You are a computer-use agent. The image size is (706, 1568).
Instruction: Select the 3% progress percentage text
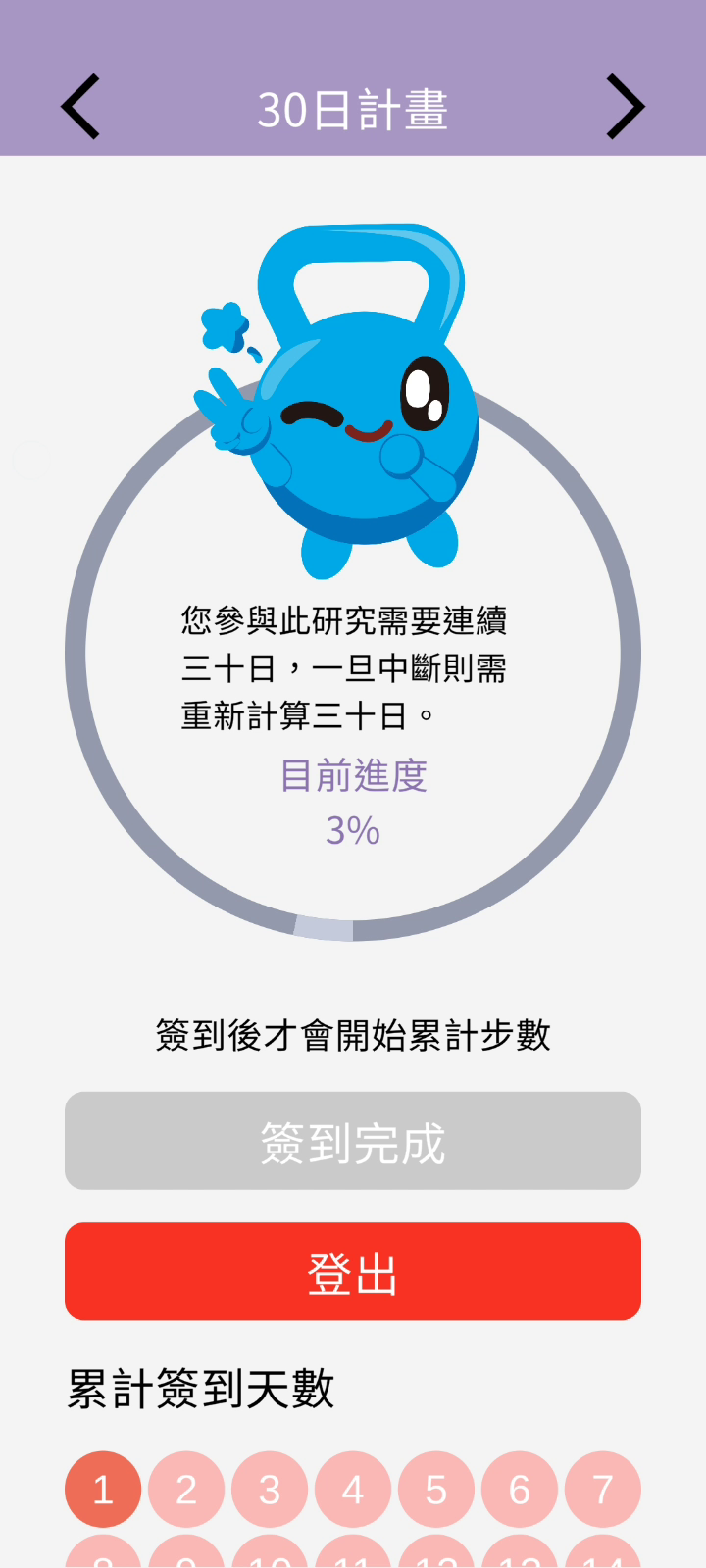point(355,832)
